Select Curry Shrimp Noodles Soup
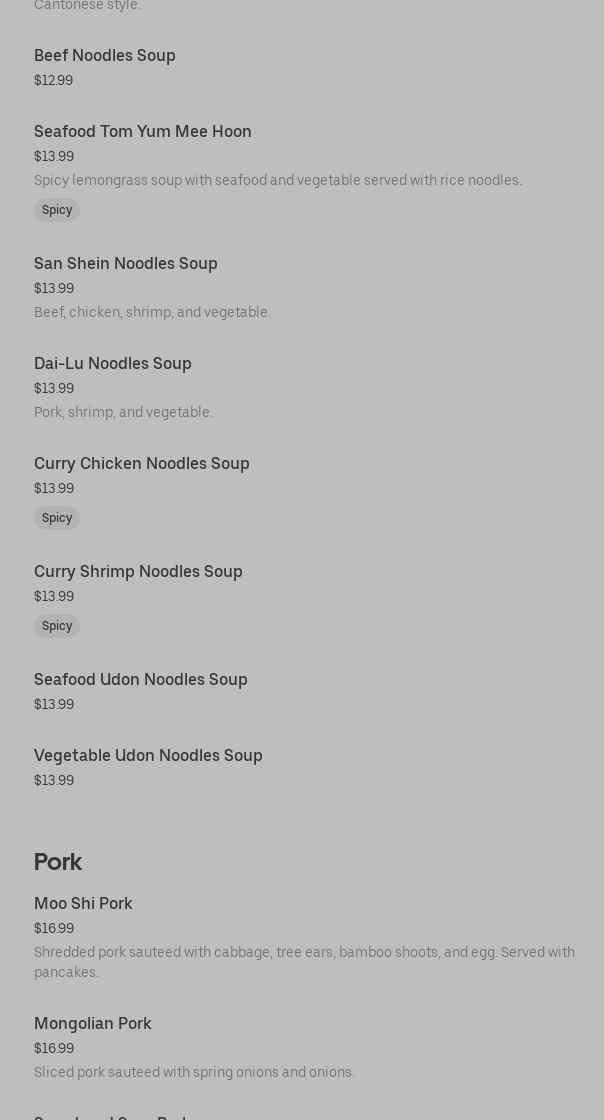The image size is (604, 1120). [x=138, y=572]
